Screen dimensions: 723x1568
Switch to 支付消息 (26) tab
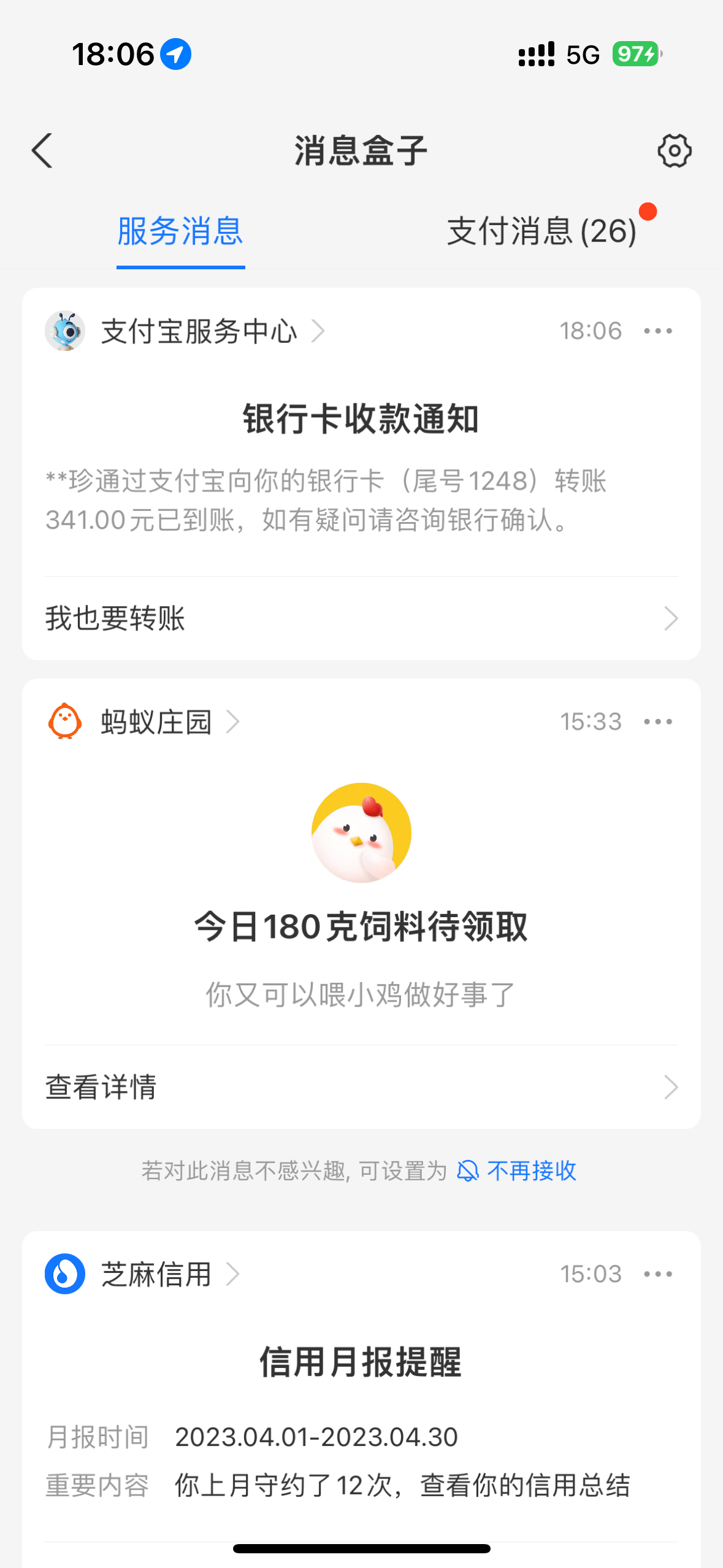click(x=542, y=232)
